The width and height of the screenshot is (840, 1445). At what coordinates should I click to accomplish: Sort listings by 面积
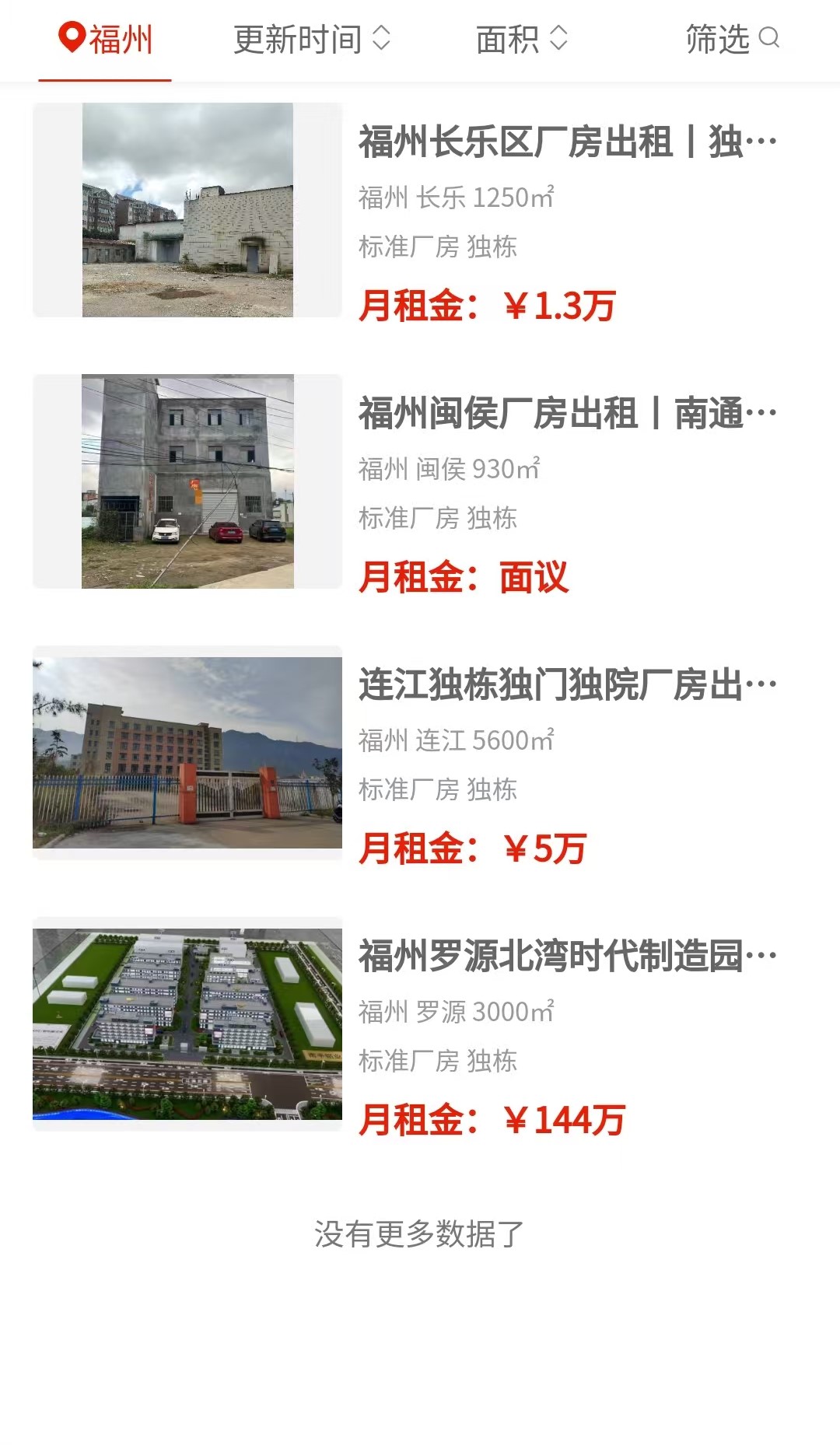click(x=521, y=39)
